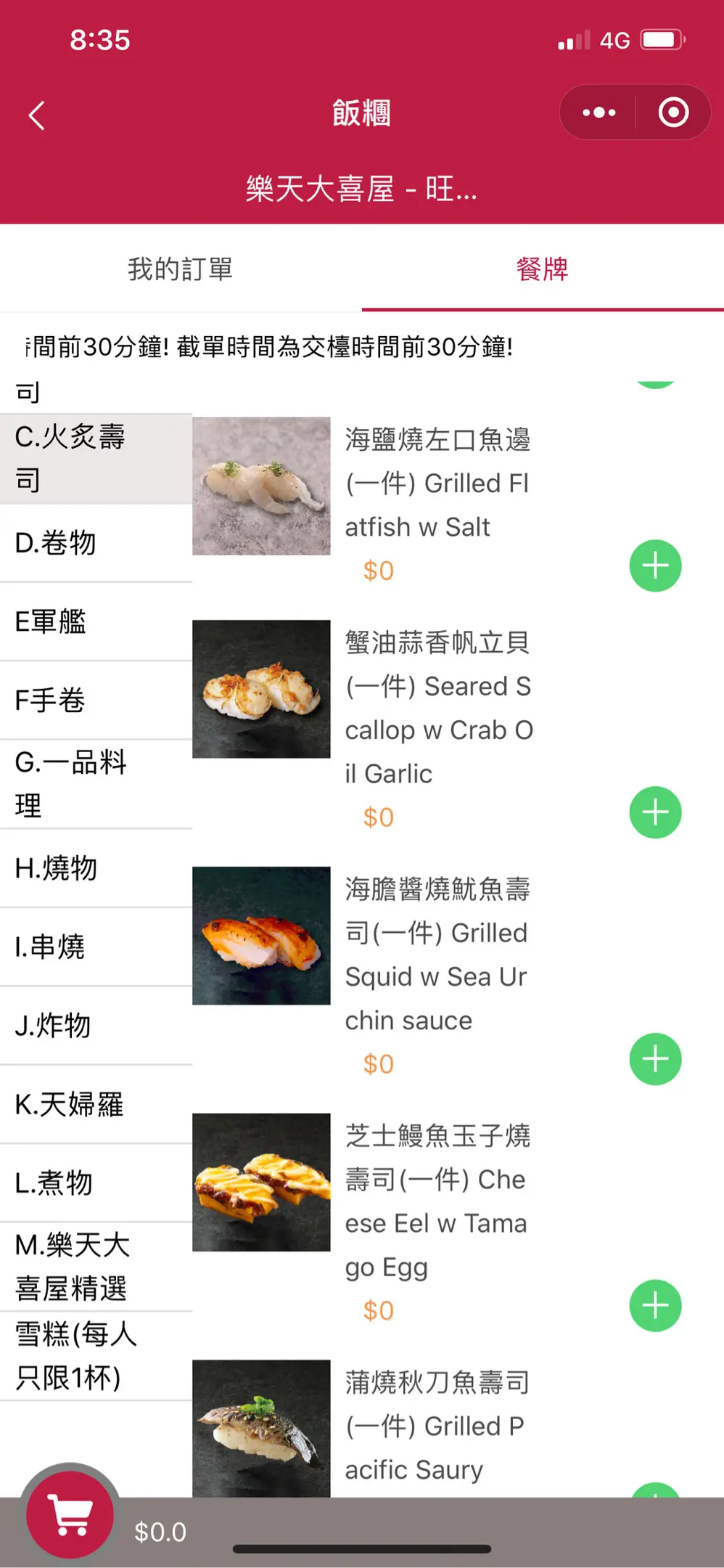The width and height of the screenshot is (724, 1568).
Task: Choose the D.卷物 category
Action: [96, 543]
